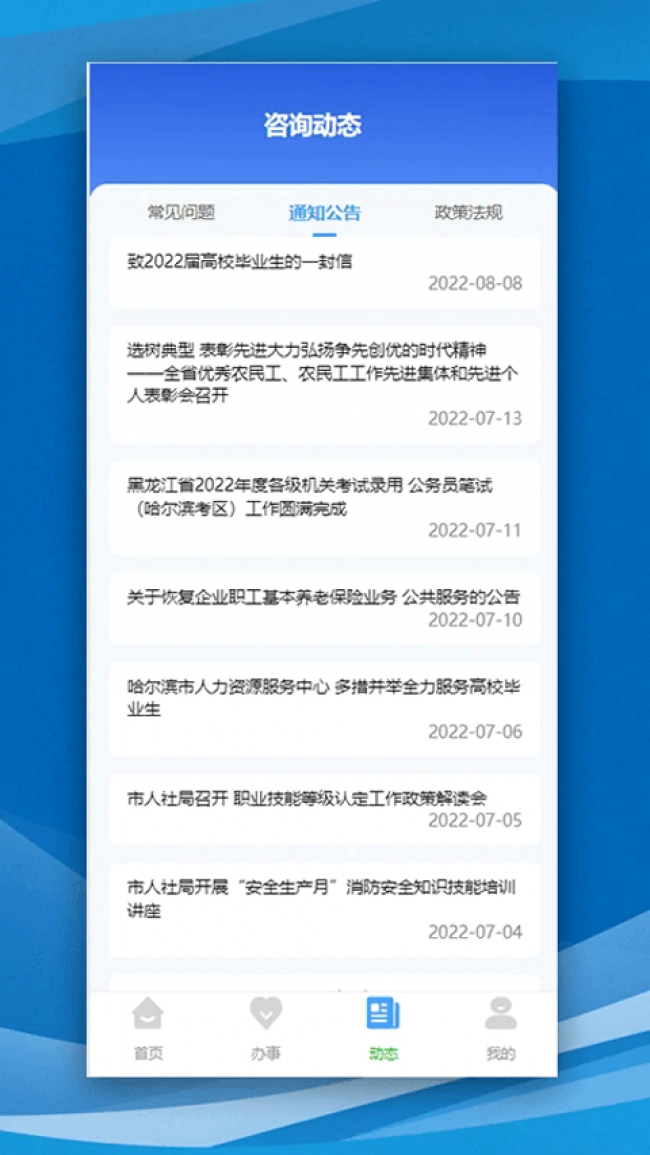Open 哈尔滨市人力资源服务中心 notice

coord(324,707)
